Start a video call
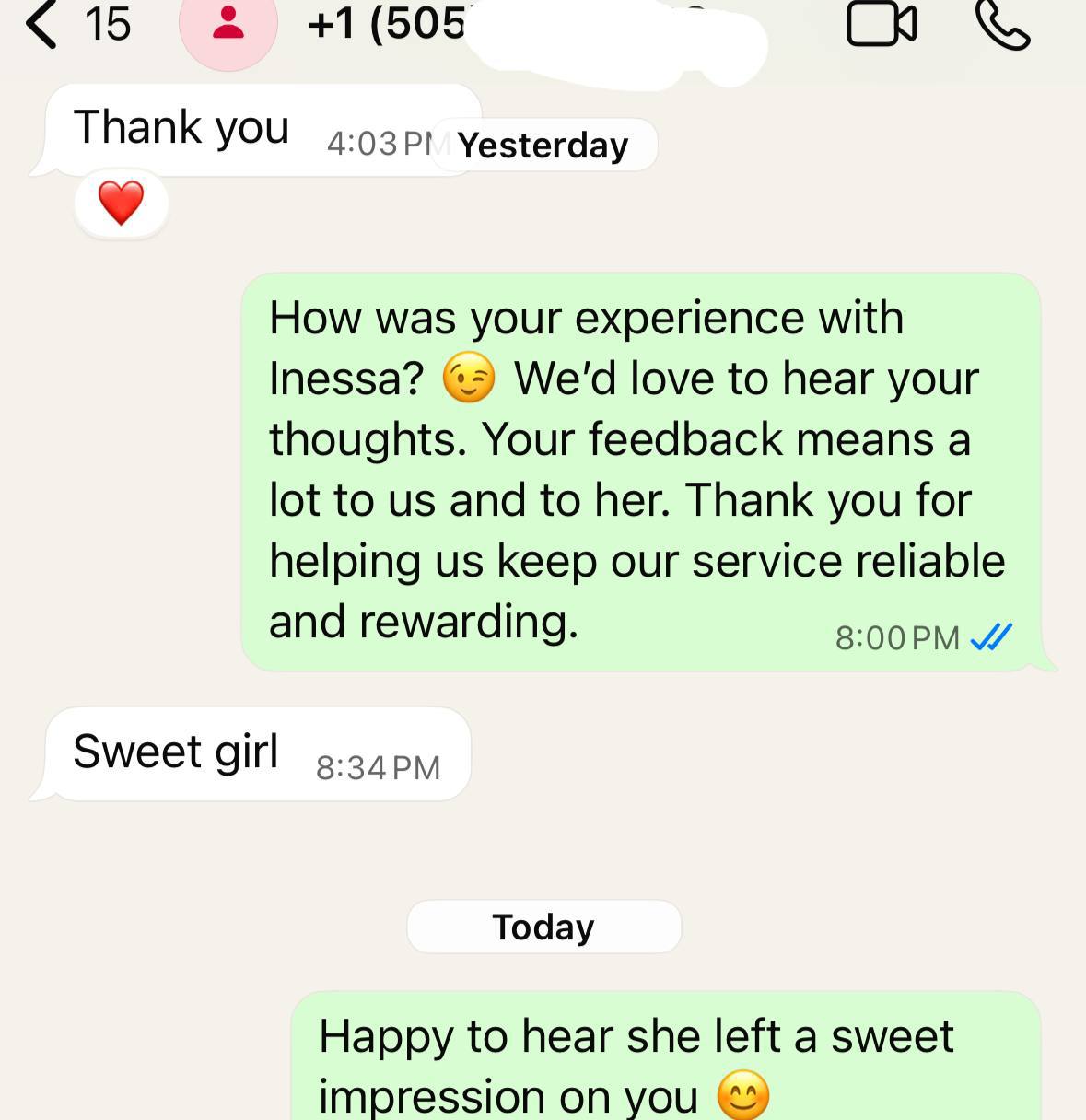 point(881,25)
